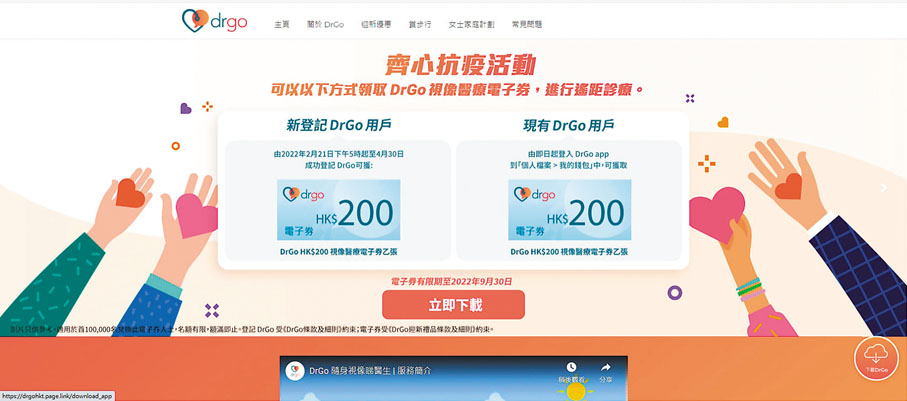Open the 關於 DrGo menu item
Viewport: 907px width, 401px height.
(327, 23)
